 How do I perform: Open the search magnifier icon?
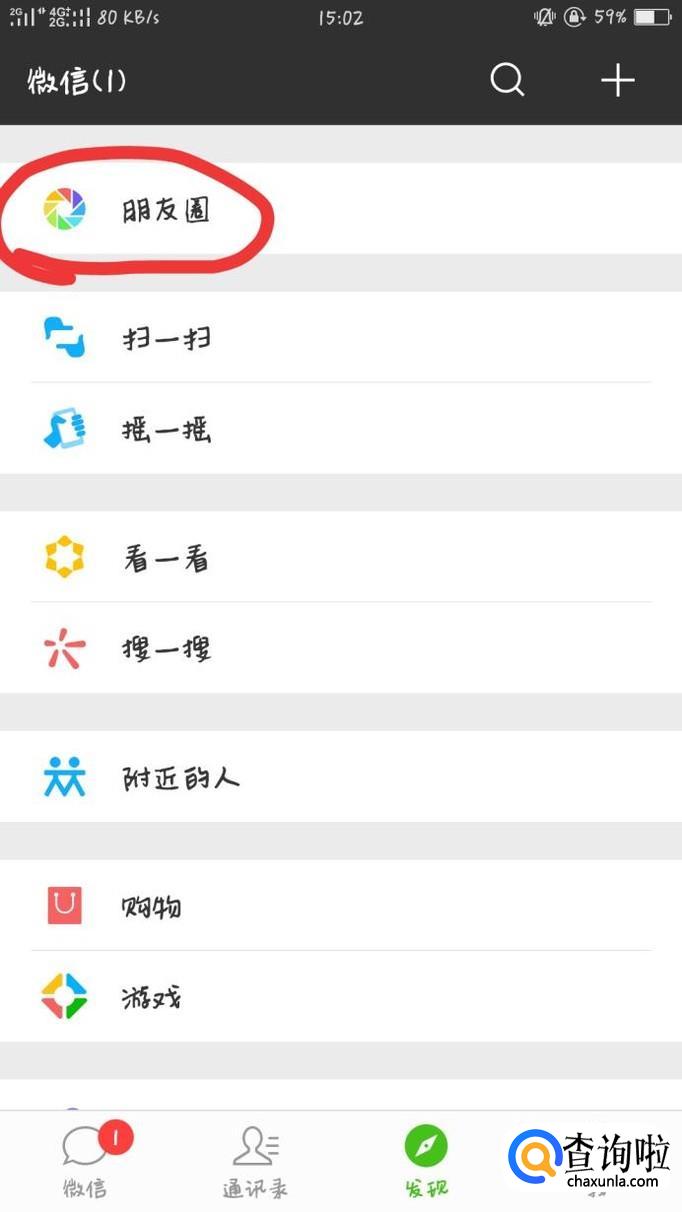[507, 80]
